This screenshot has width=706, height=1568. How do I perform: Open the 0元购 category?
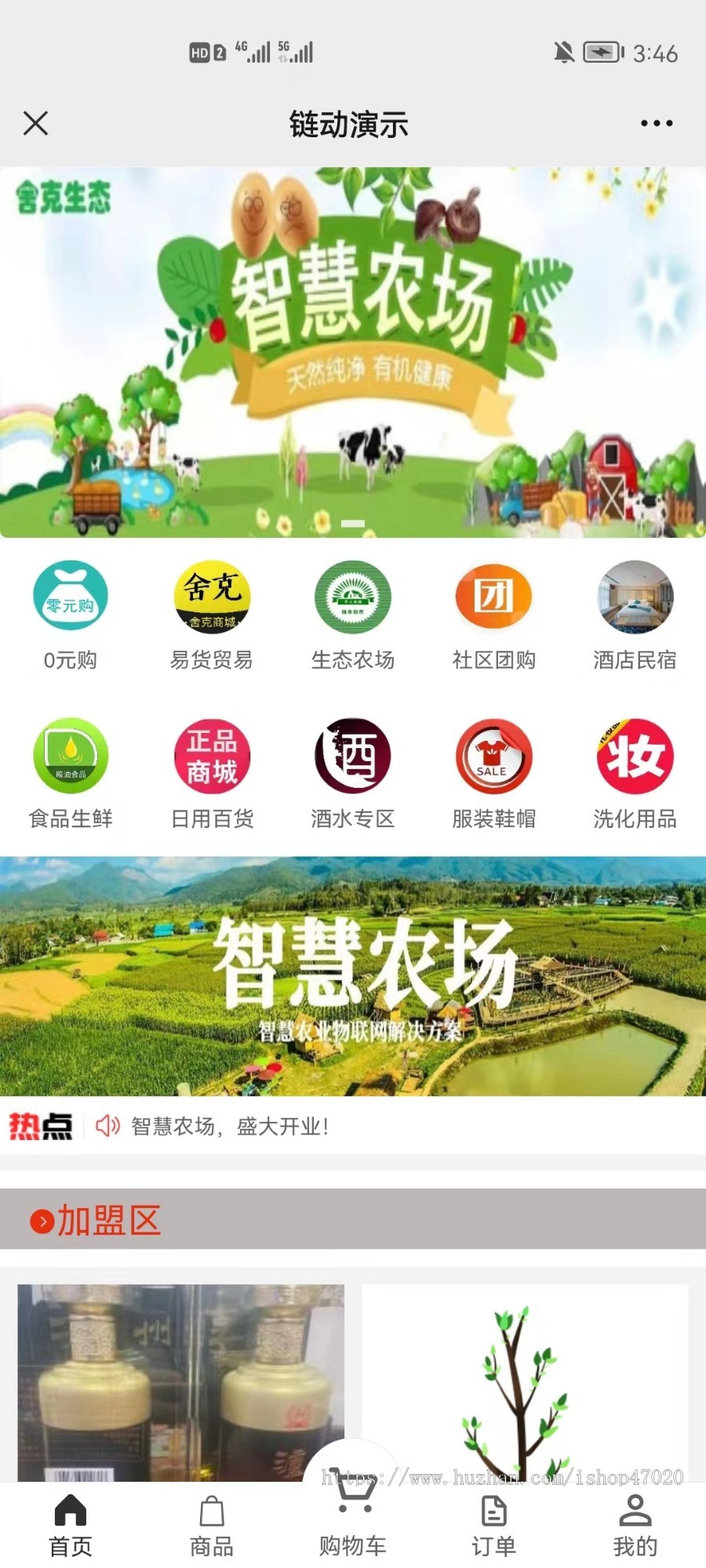tap(71, 615)
